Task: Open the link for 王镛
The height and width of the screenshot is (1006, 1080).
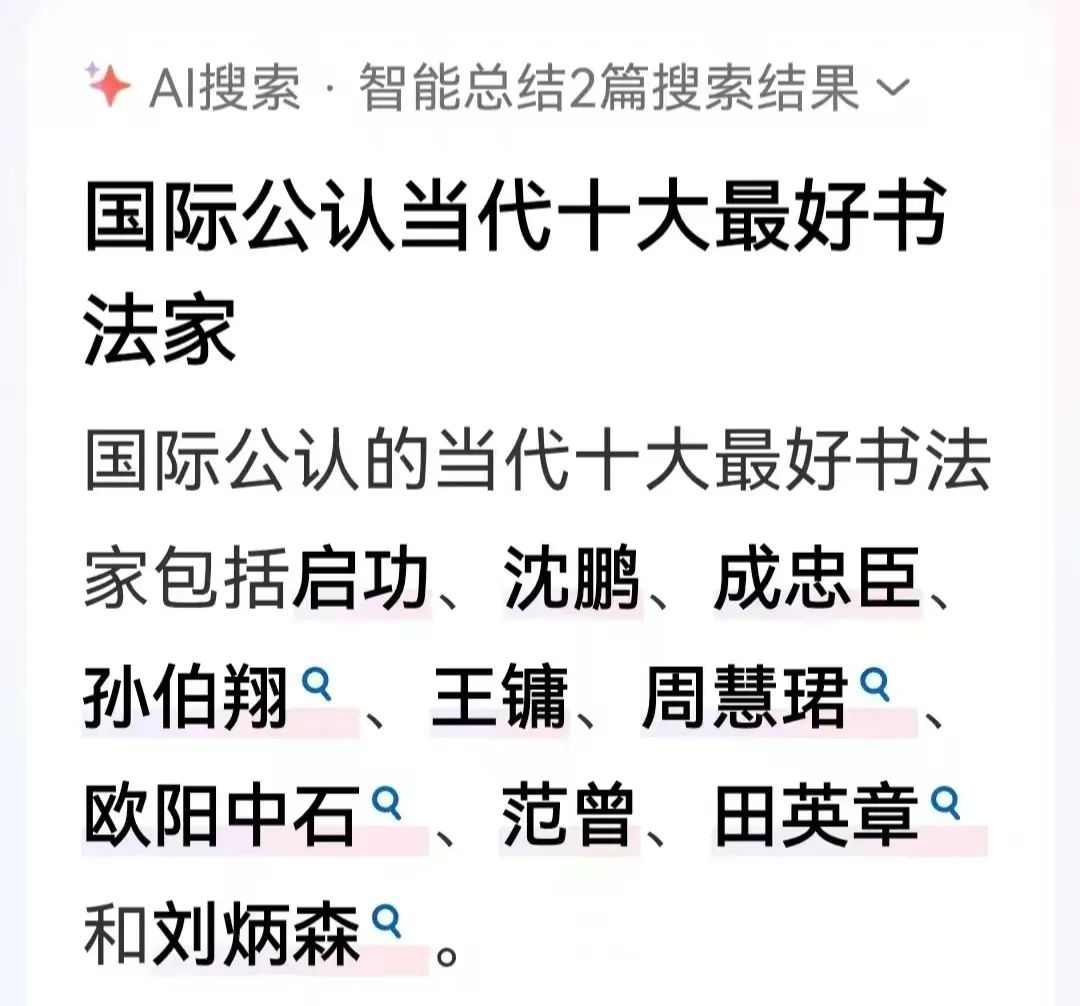Action: [x=499, y=699]
